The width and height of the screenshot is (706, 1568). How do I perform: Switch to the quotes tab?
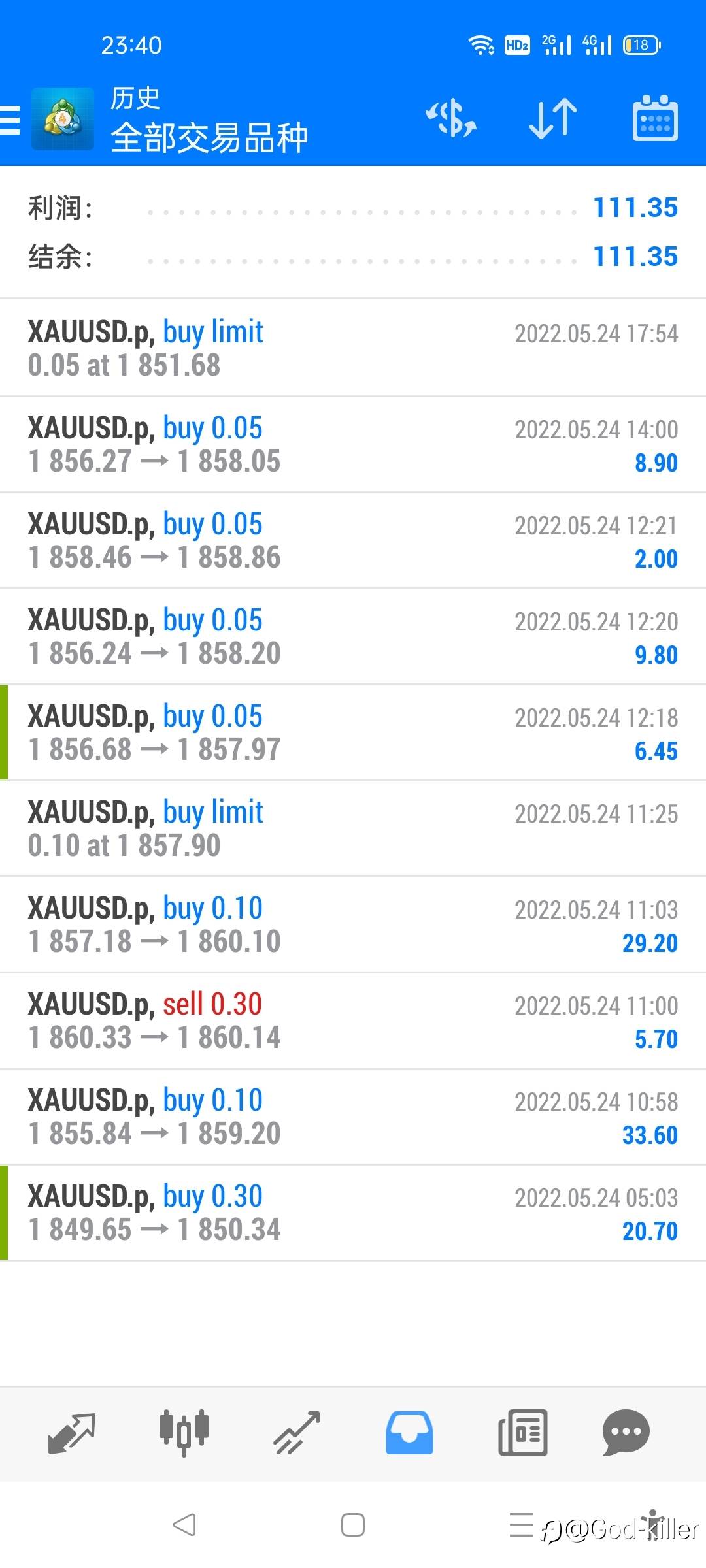[x=72, y=1433]
